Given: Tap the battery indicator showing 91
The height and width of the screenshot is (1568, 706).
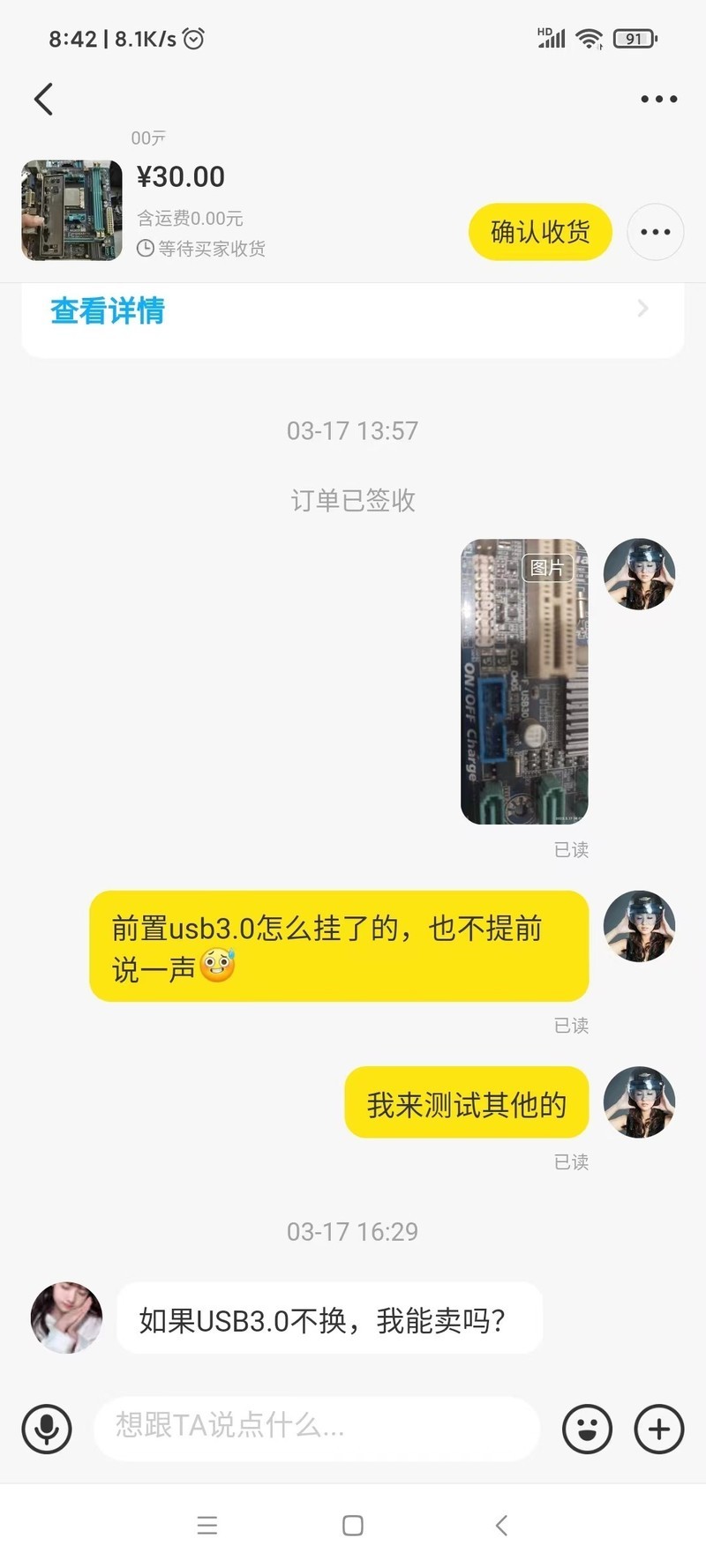Looking at the screenshot, I should tap(632, 39).
